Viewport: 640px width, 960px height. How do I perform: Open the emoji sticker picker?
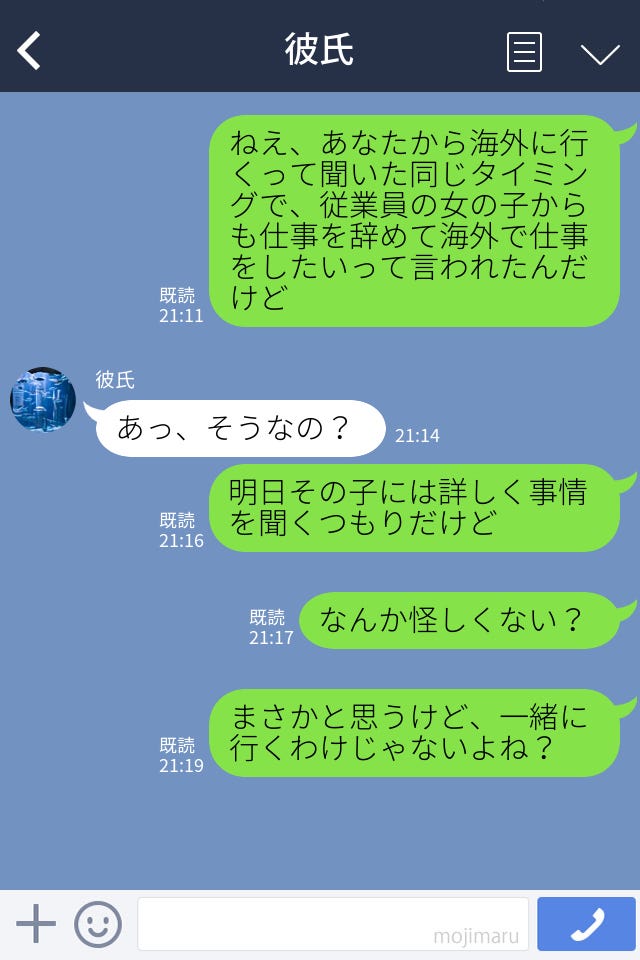(x=98, y=924)
